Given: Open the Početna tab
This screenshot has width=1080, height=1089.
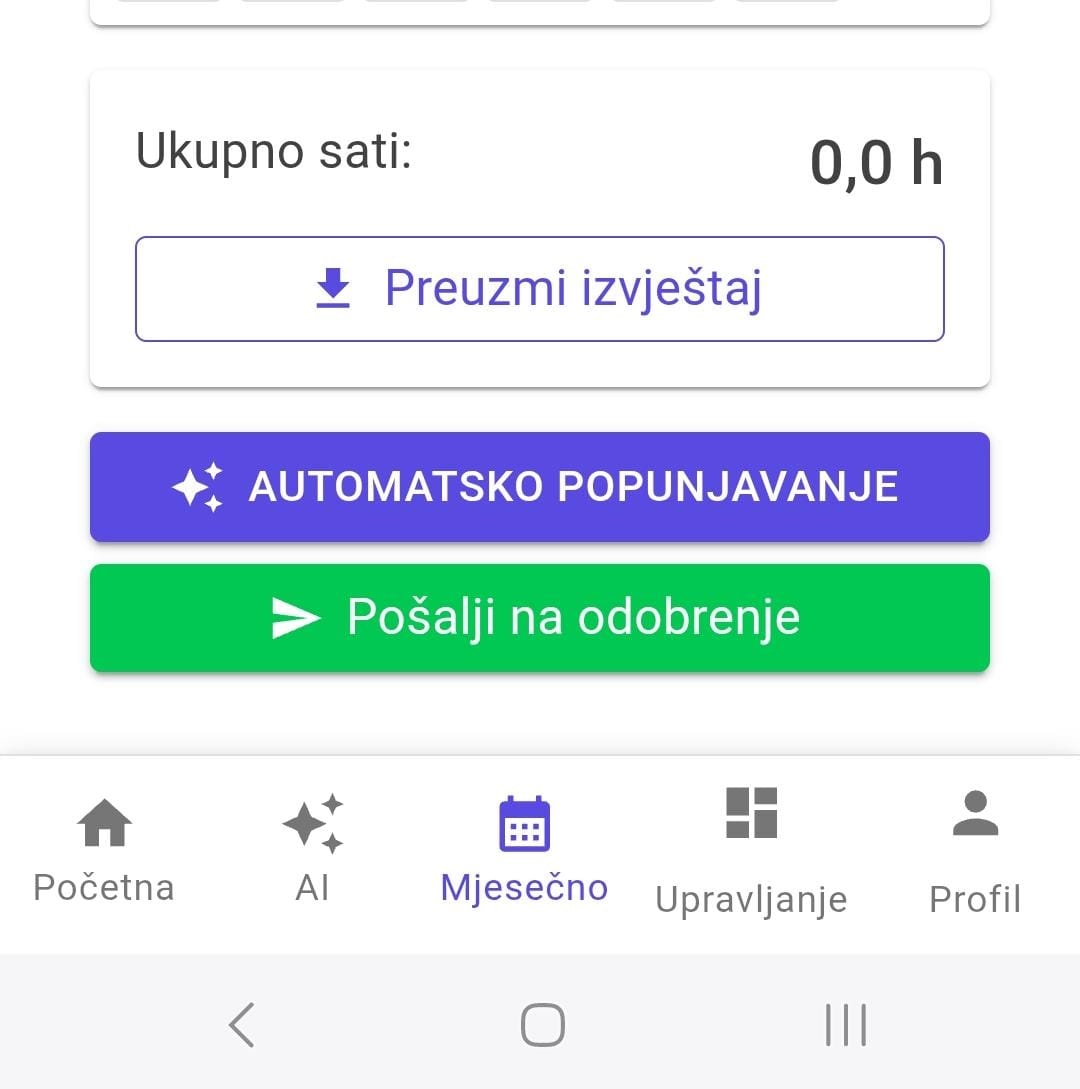Looking at the screenshot, I should click(x=103, y=850).
